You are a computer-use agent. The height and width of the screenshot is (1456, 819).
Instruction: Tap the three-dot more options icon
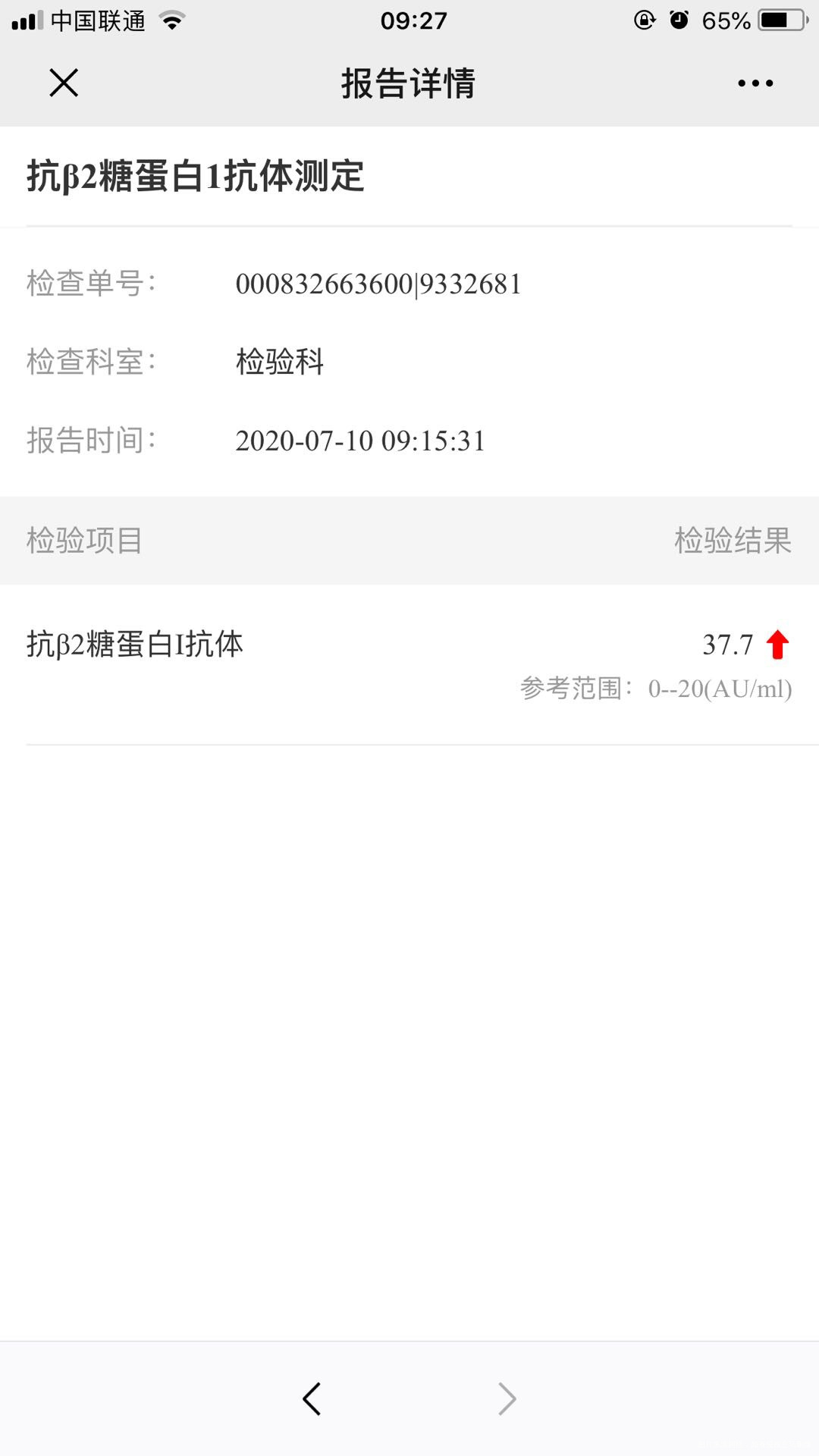755,83
